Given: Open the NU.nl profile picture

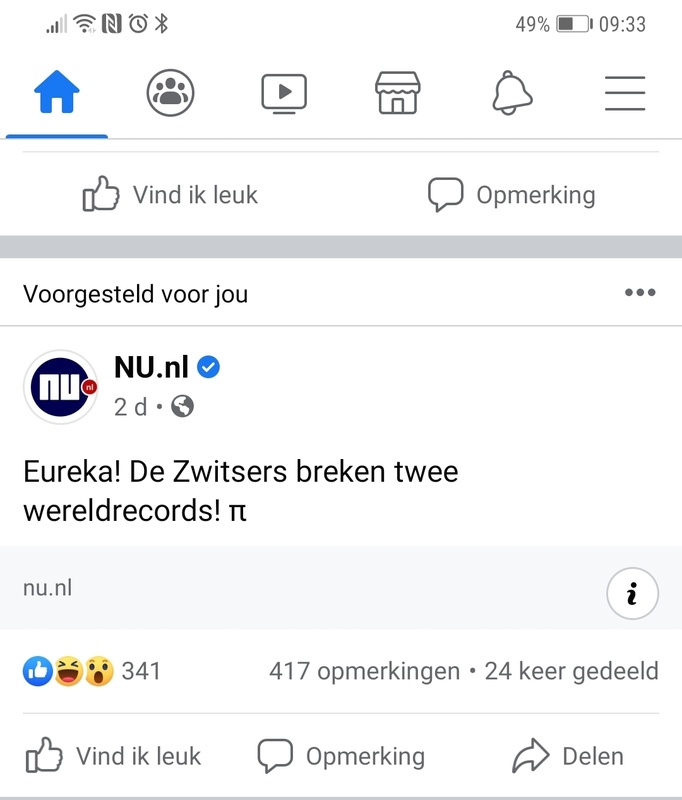Looking at the screenshot, I should (60, 387).
